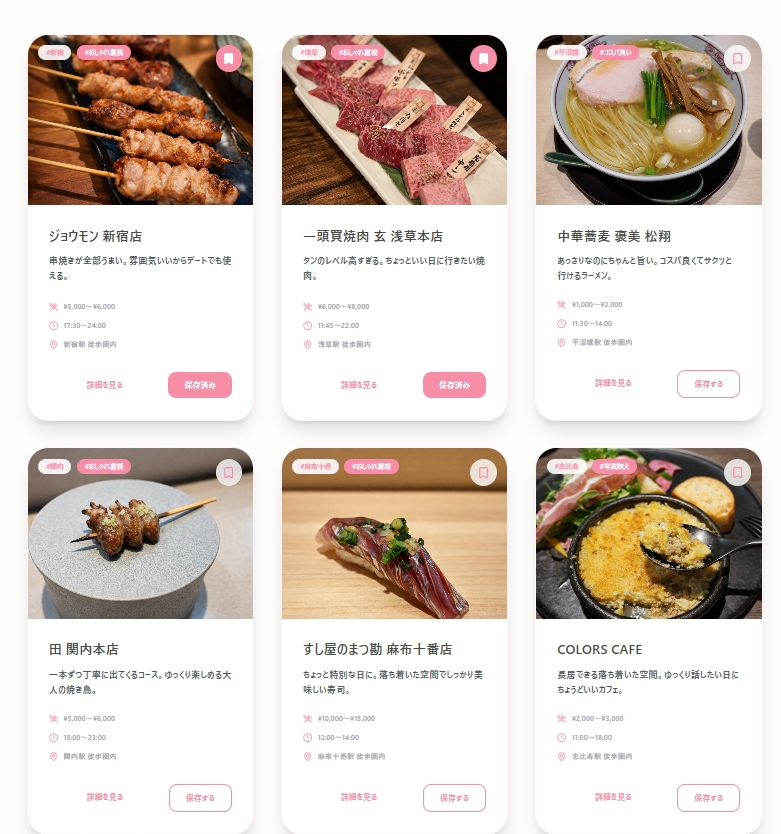Bookmark COLORS CAFE
781x834 pixels.
point(737,472)
